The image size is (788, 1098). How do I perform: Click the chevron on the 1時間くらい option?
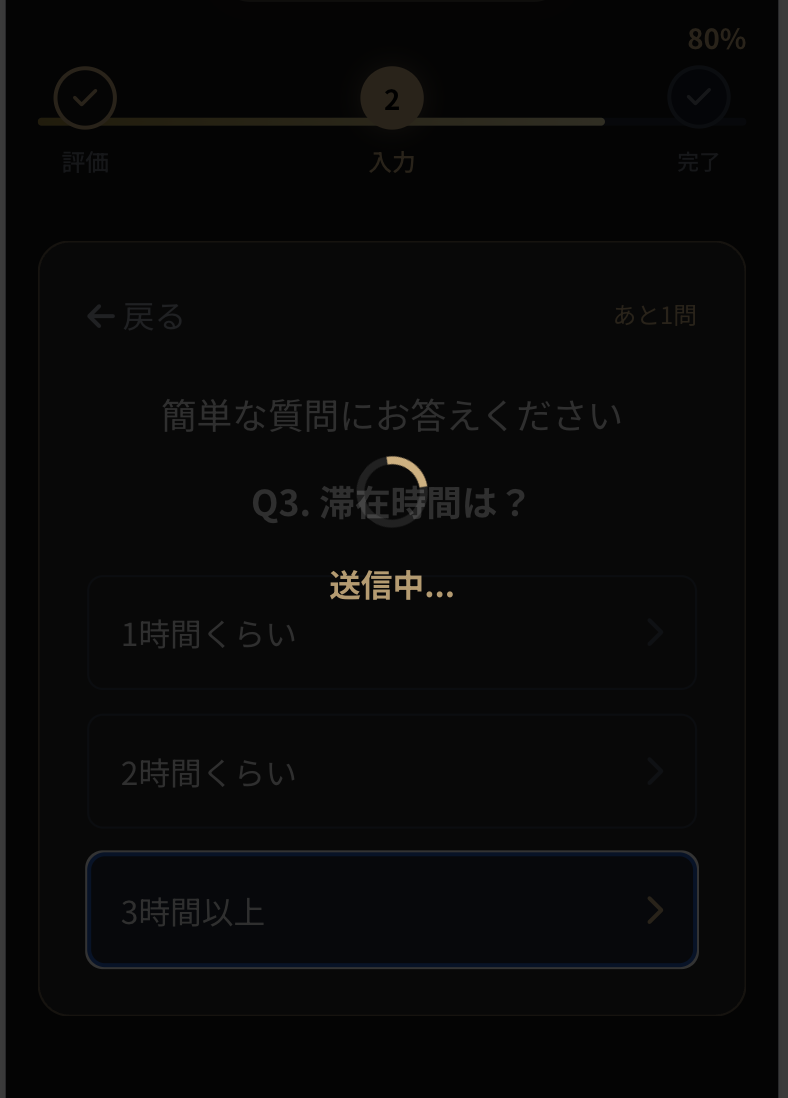pyautogui.click(x=655, y=632)
